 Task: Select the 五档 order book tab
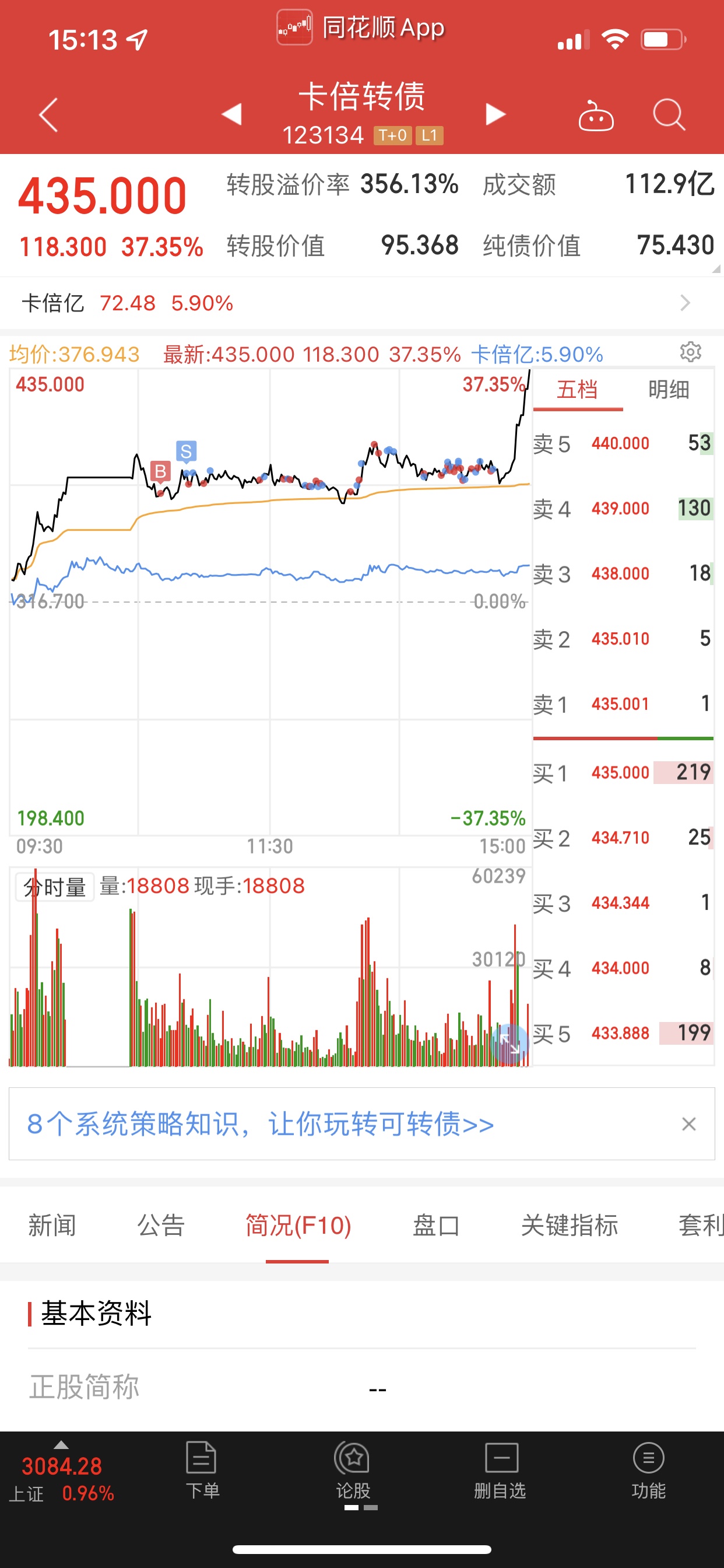coord(577,390)
